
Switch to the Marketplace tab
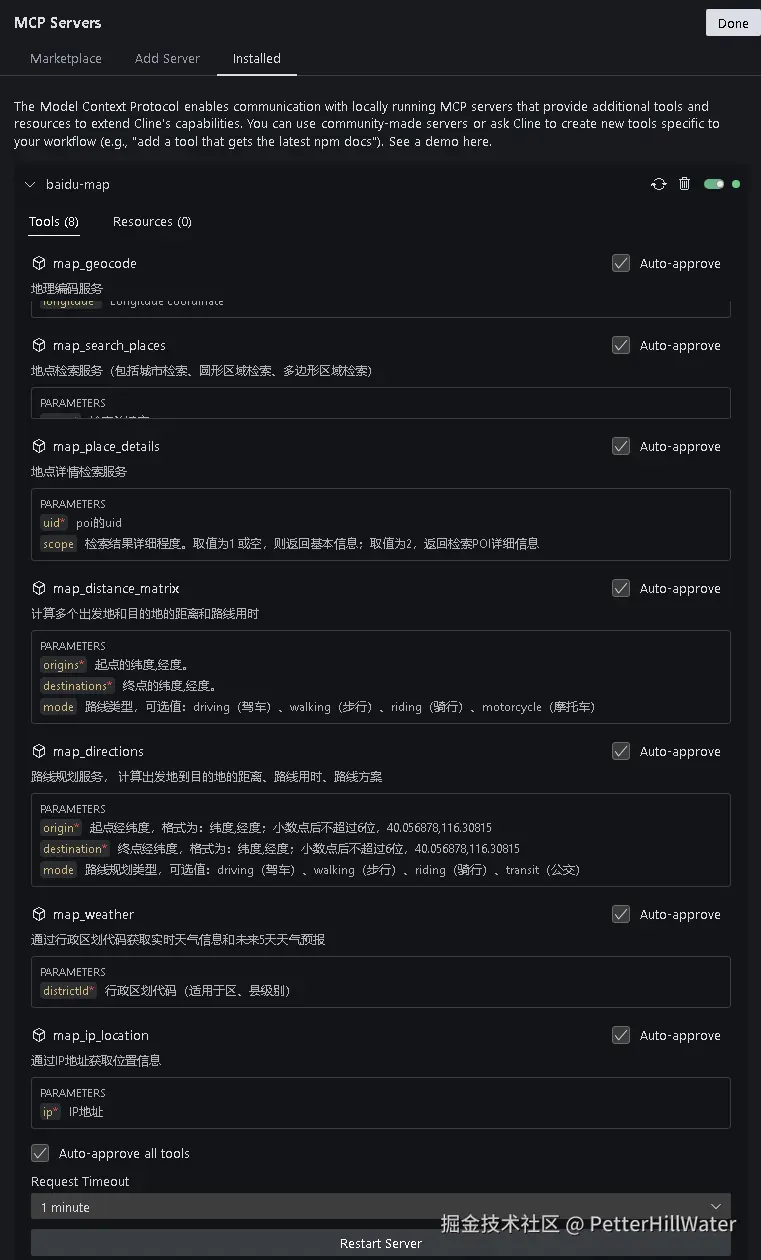66,59
